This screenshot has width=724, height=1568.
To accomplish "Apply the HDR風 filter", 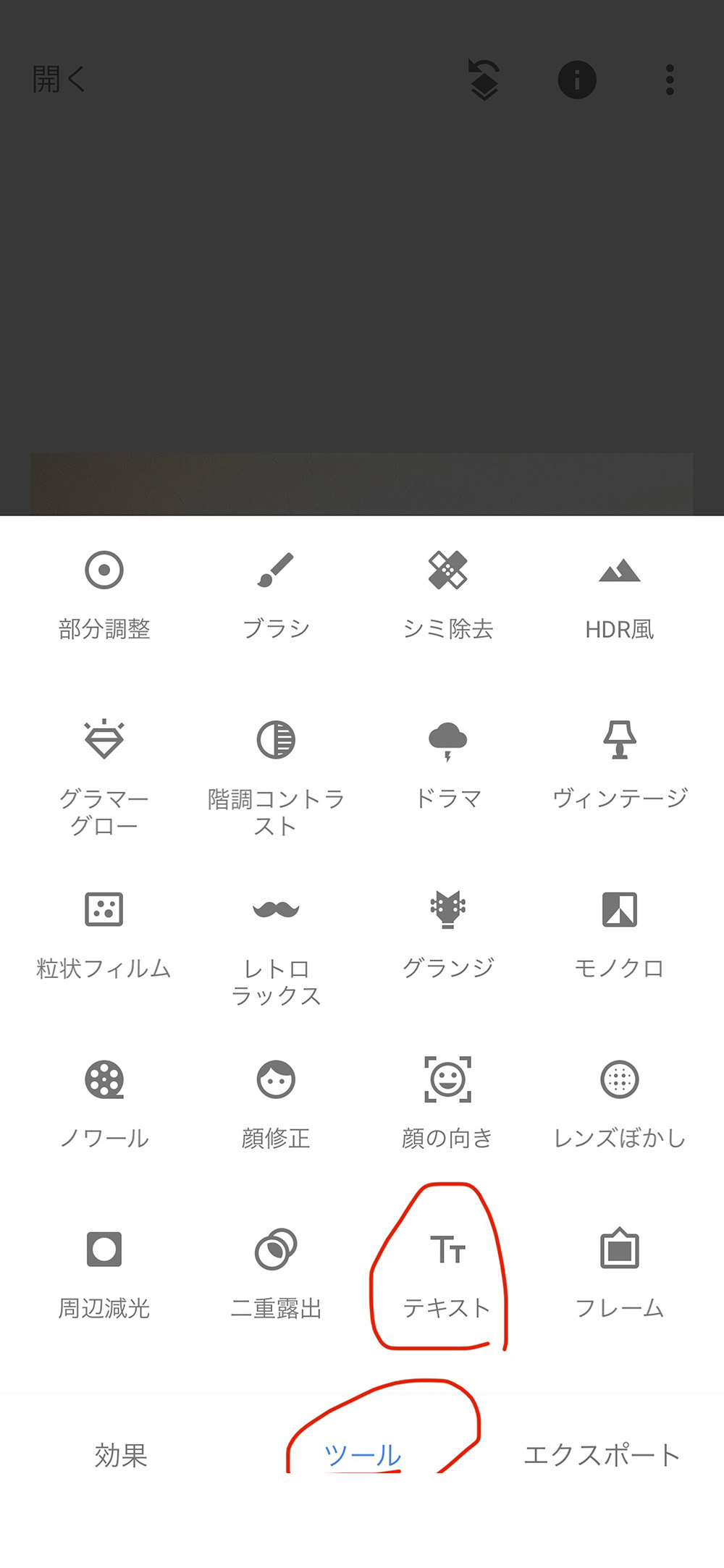I will click(x=620, y=595).
